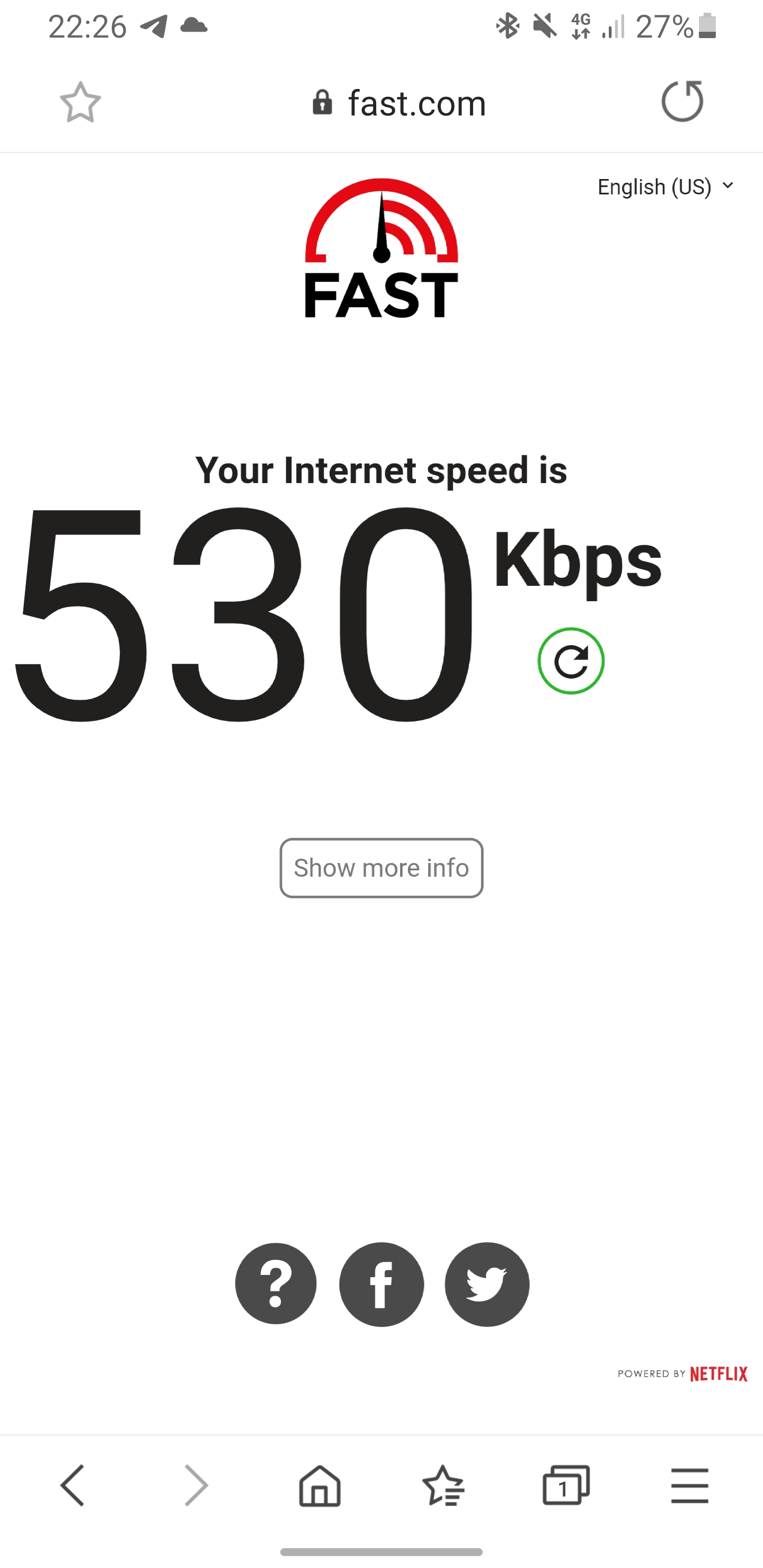Share the result on Twitter
The height and width of the screenshot is (1568, 763).
(486, 1284)
